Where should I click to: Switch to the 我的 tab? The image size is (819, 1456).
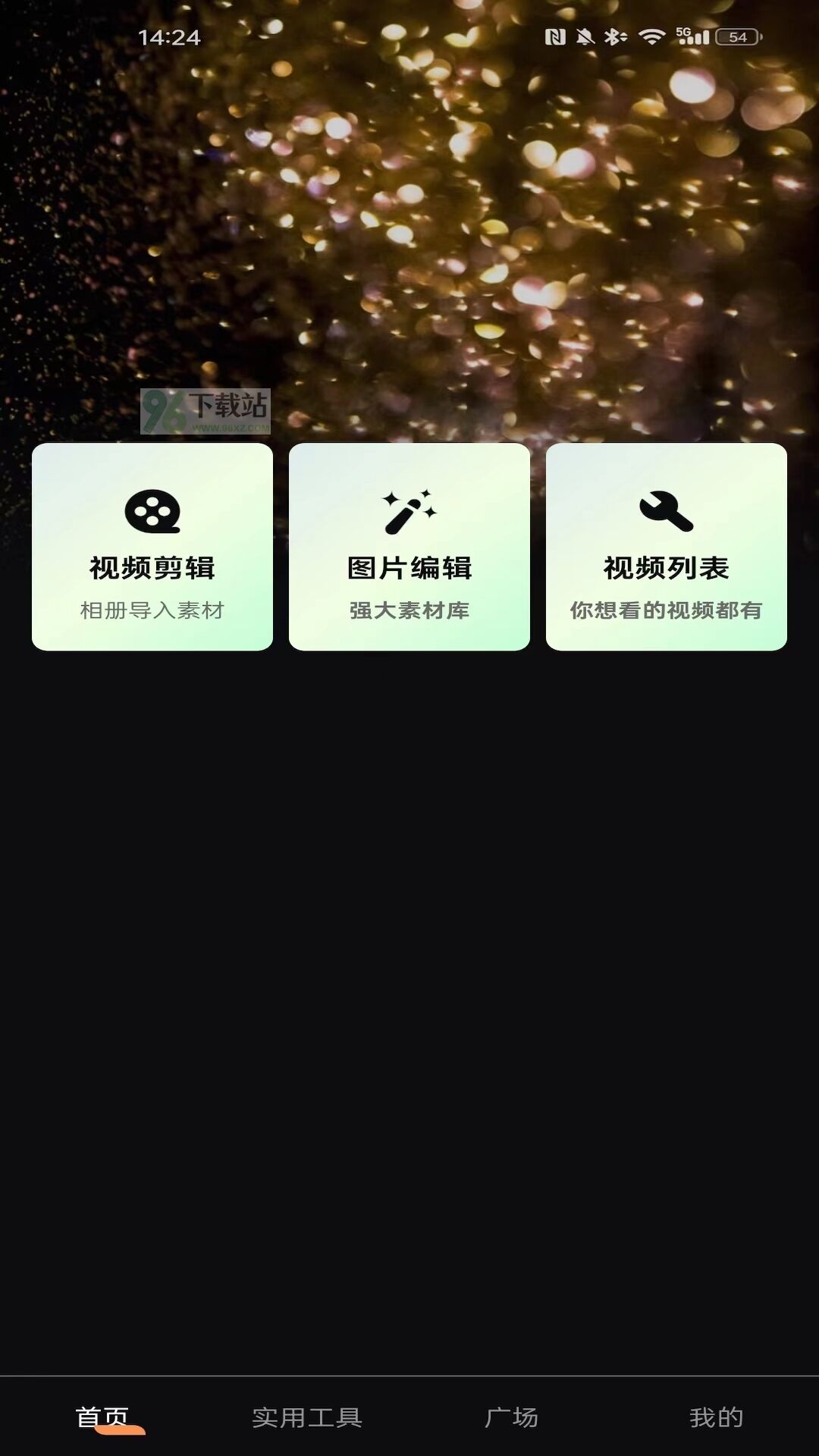tap(717, 1417)
